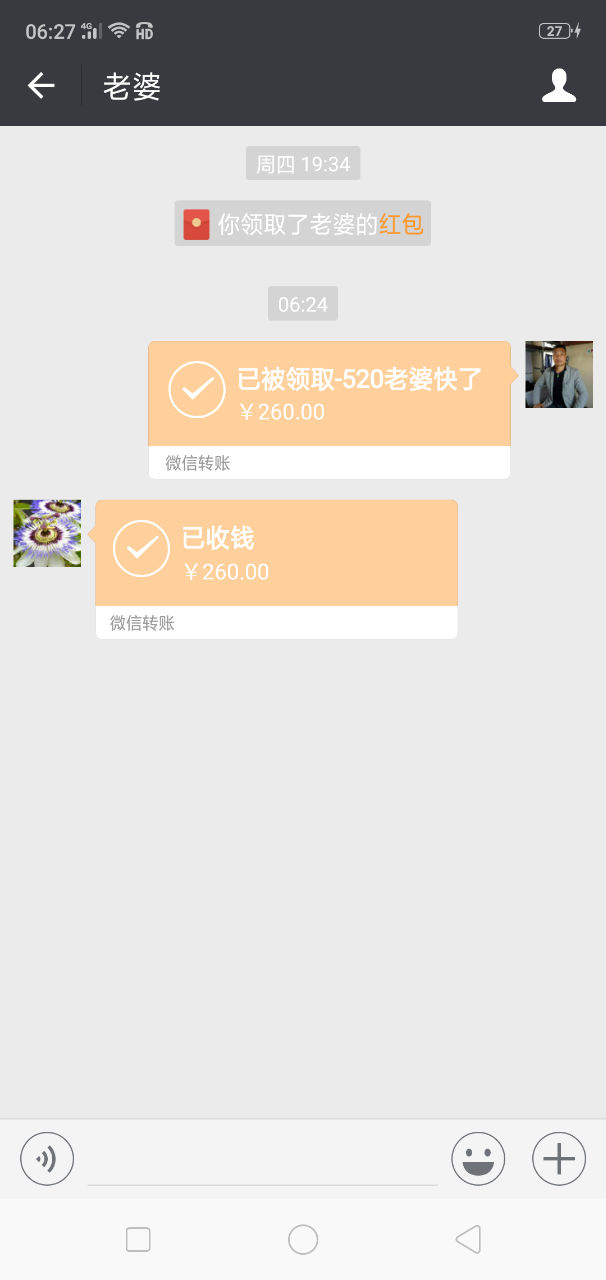Go back from the 老婆 chat
The image size is (606, 1280).
coord(41,86)
